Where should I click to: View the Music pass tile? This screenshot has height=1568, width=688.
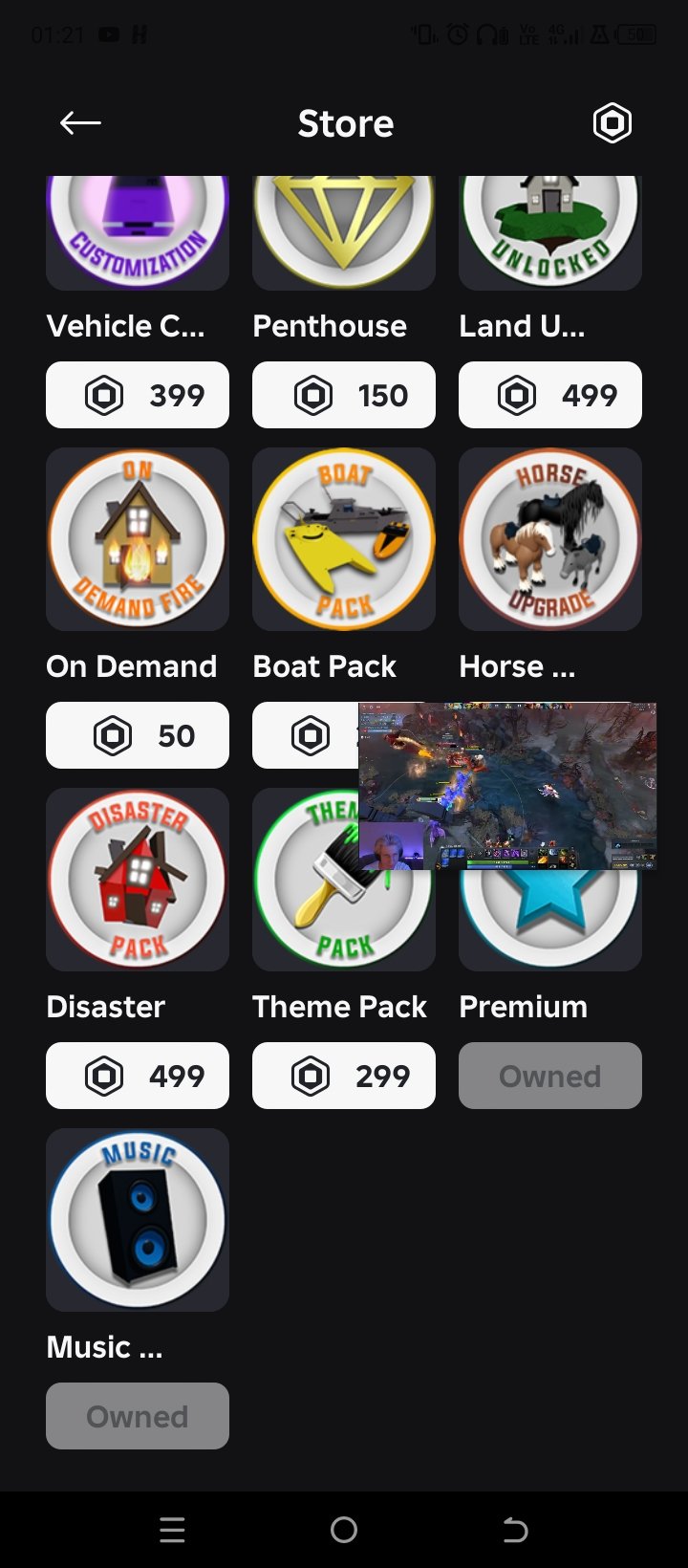pyautogui.click(x=138, y=1220)
